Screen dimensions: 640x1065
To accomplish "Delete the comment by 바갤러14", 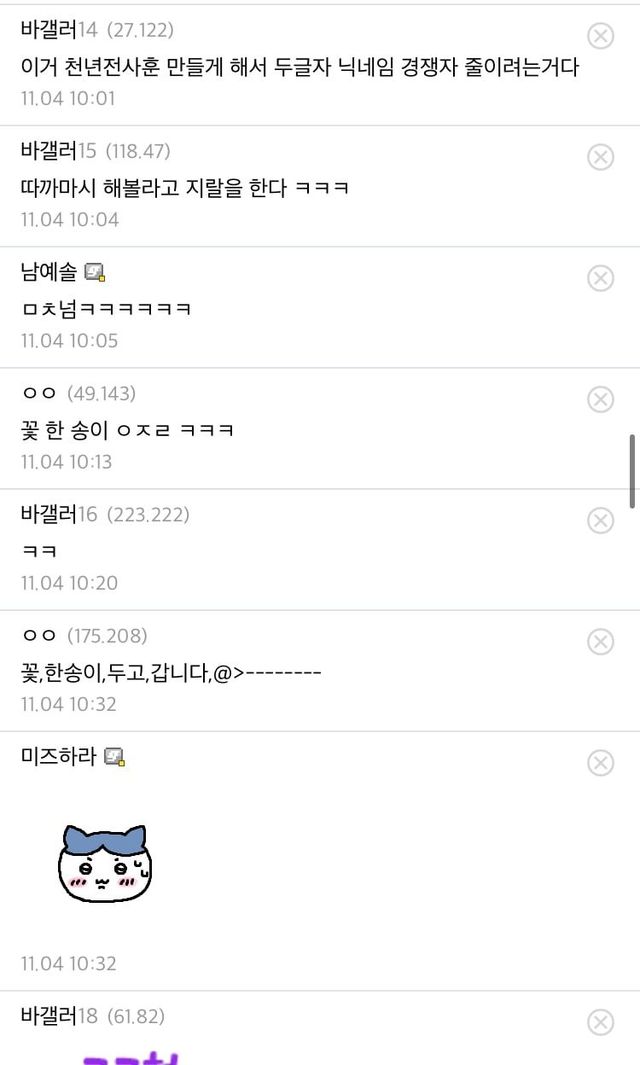I will click(600, 37).
